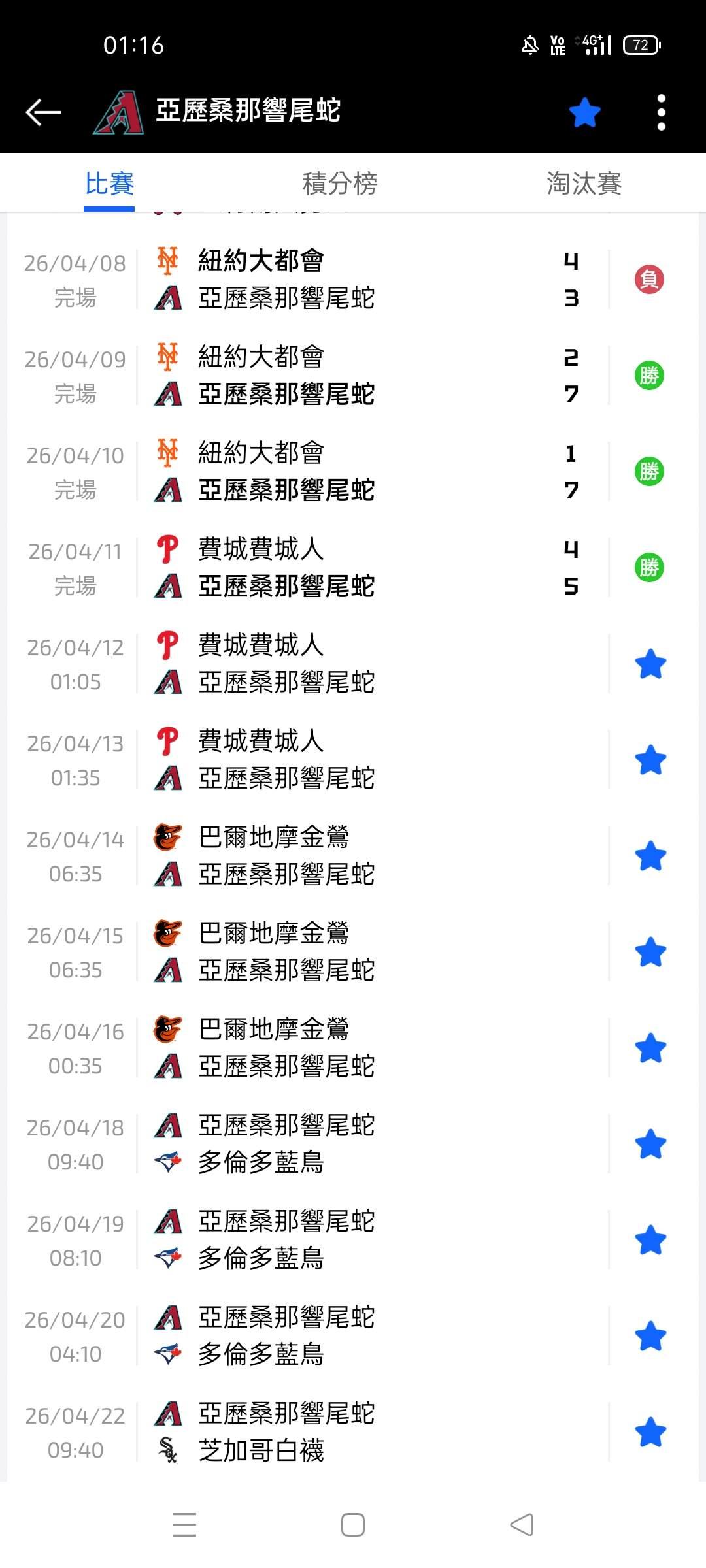706x1568 pixels.
Task: Tap the system home button
Action: (353, 1526)
